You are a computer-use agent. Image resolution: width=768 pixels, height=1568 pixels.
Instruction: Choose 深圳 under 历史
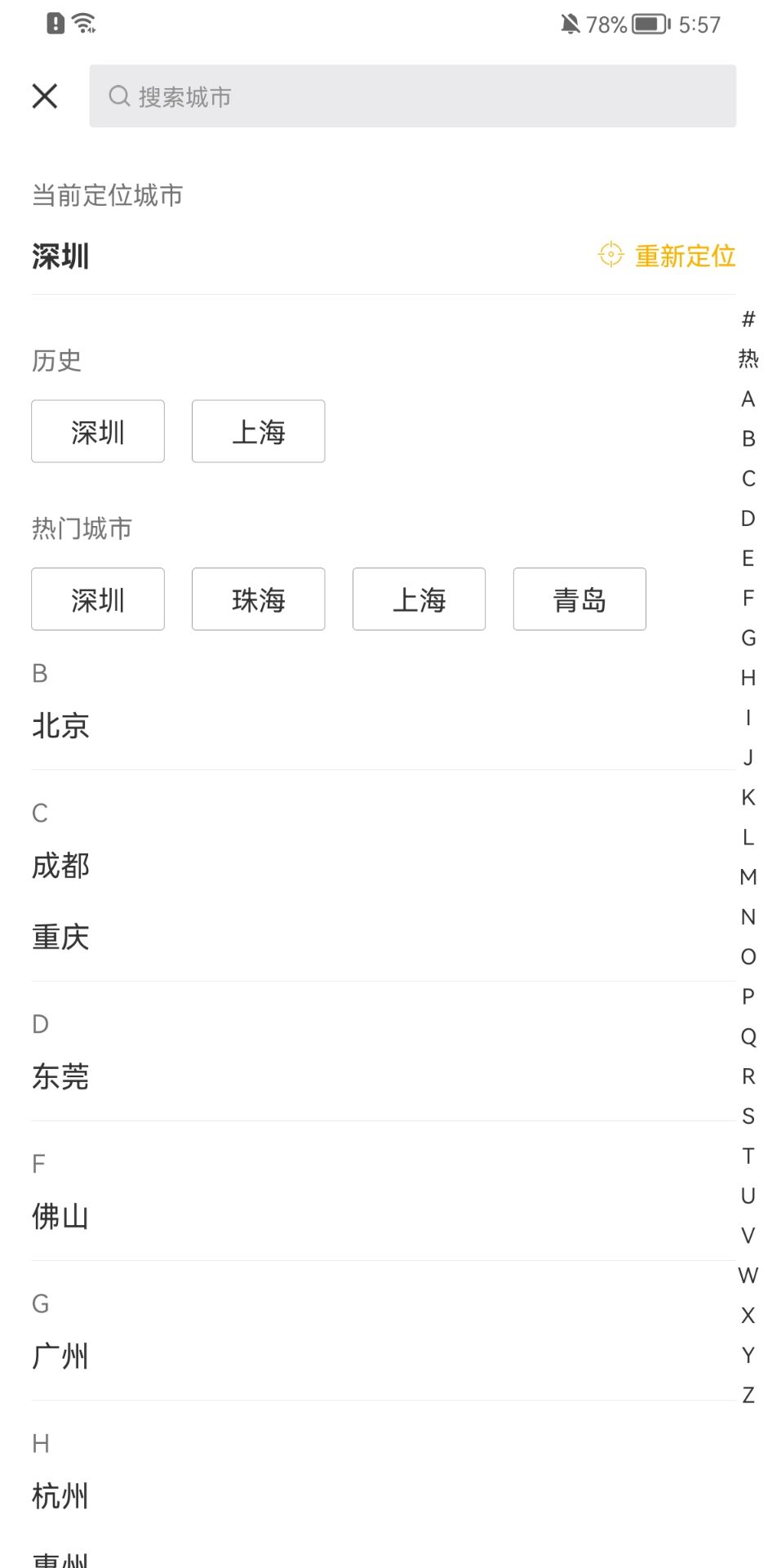pyautogui.click(x=98, y=431)
